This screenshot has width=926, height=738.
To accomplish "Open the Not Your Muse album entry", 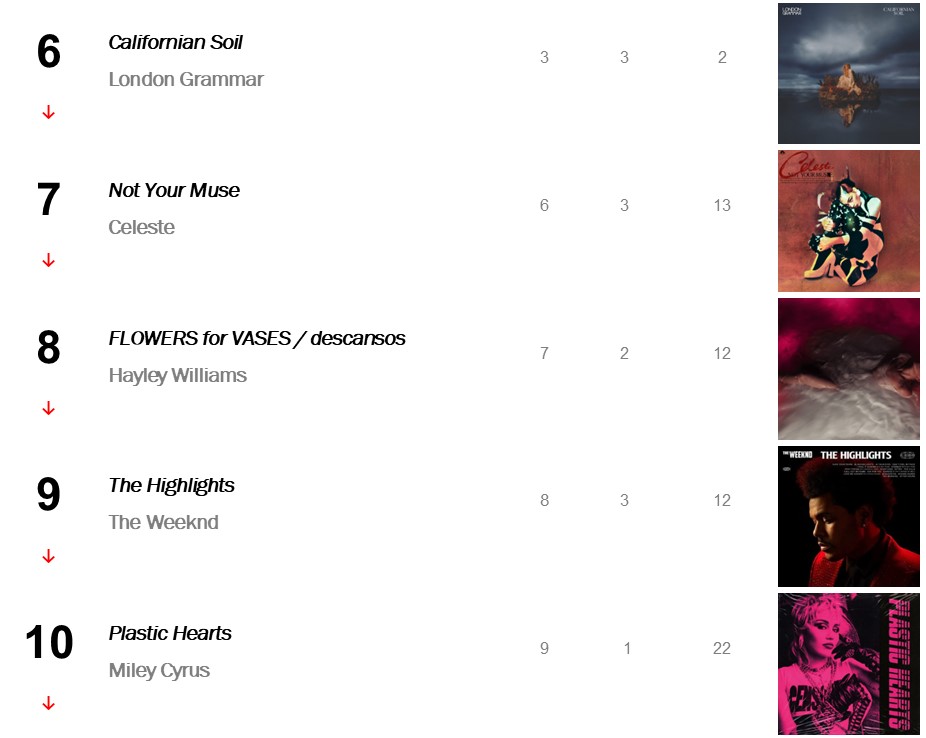I will point(174,191).
